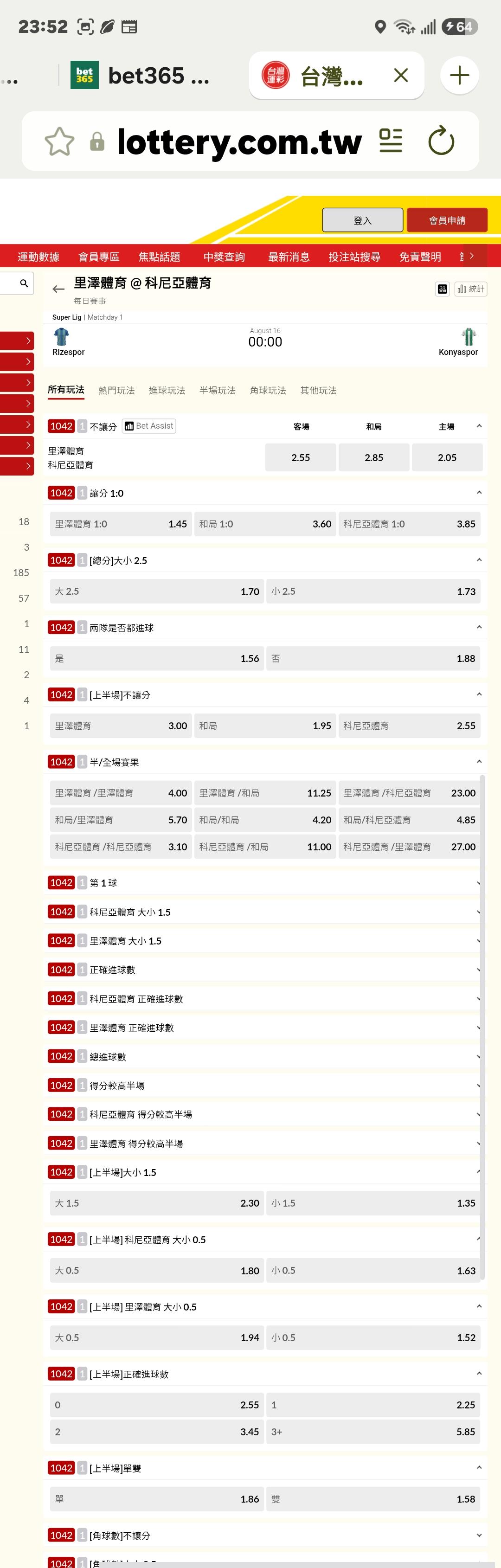
Task: Tap the search magnifier icon
Action: [24, 283]
